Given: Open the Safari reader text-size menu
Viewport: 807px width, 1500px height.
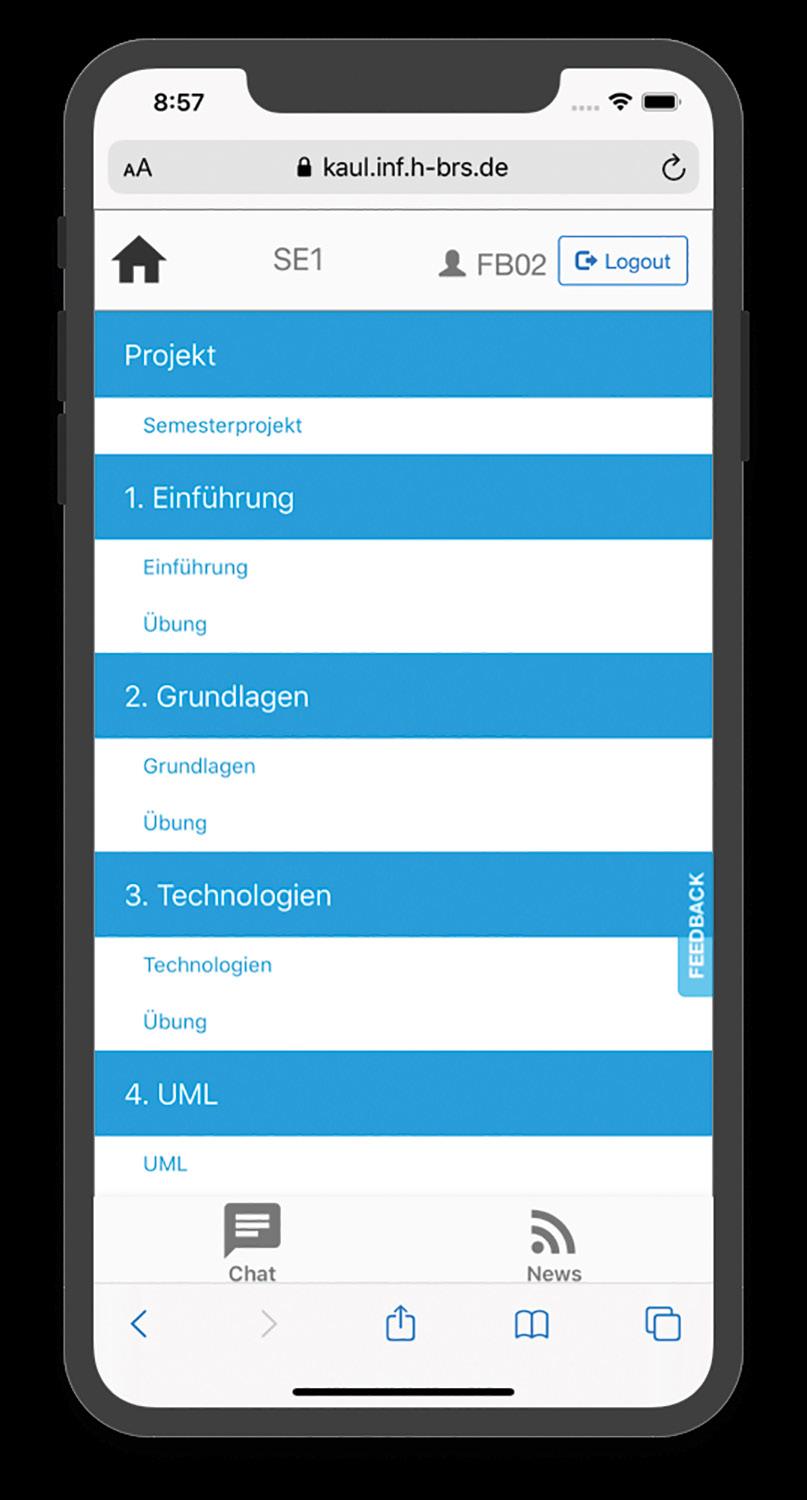Looking at the screenshot, I should pos(138,168).
